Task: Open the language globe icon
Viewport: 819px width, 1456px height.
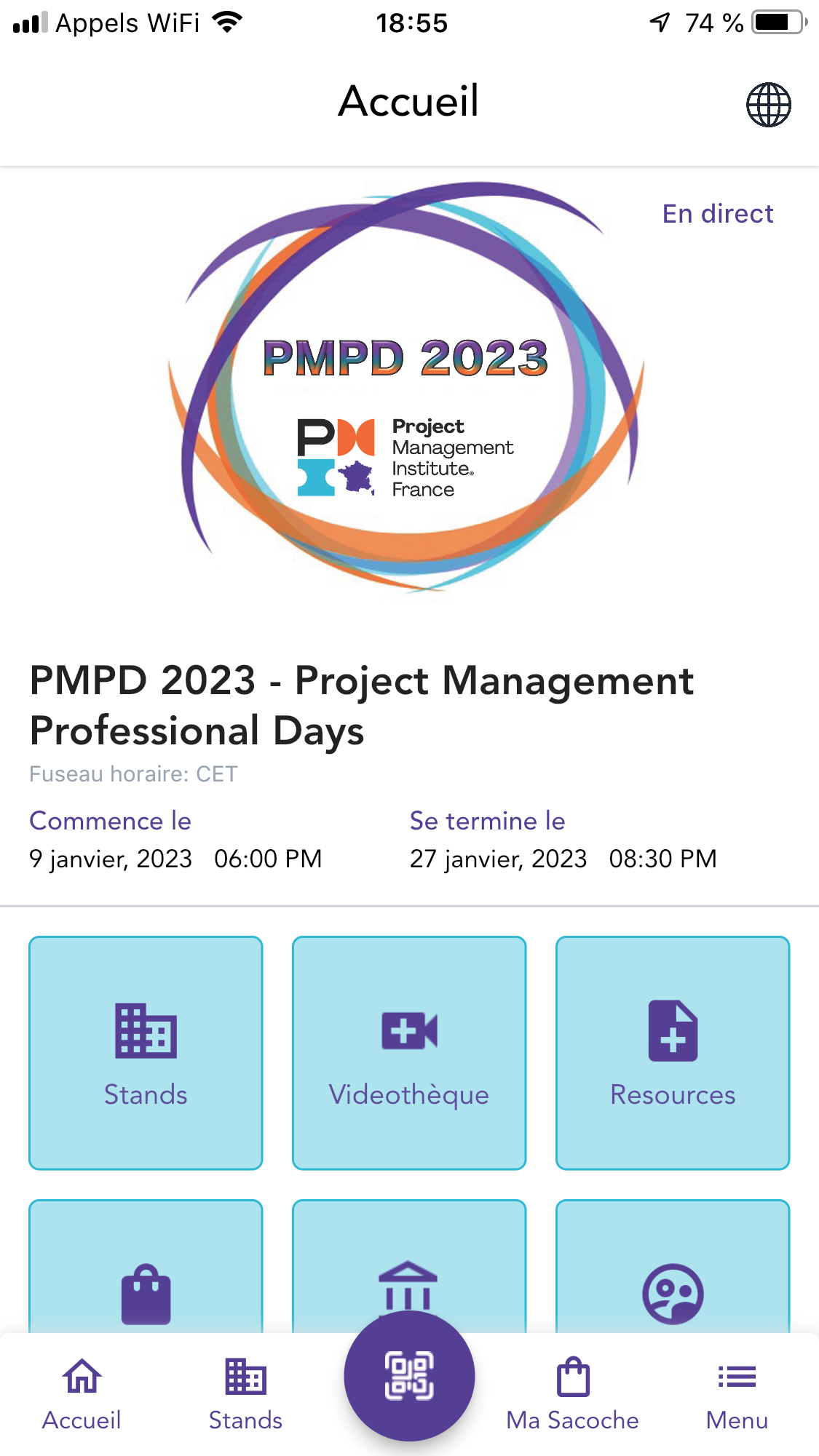Action: [x=768, y=105]
